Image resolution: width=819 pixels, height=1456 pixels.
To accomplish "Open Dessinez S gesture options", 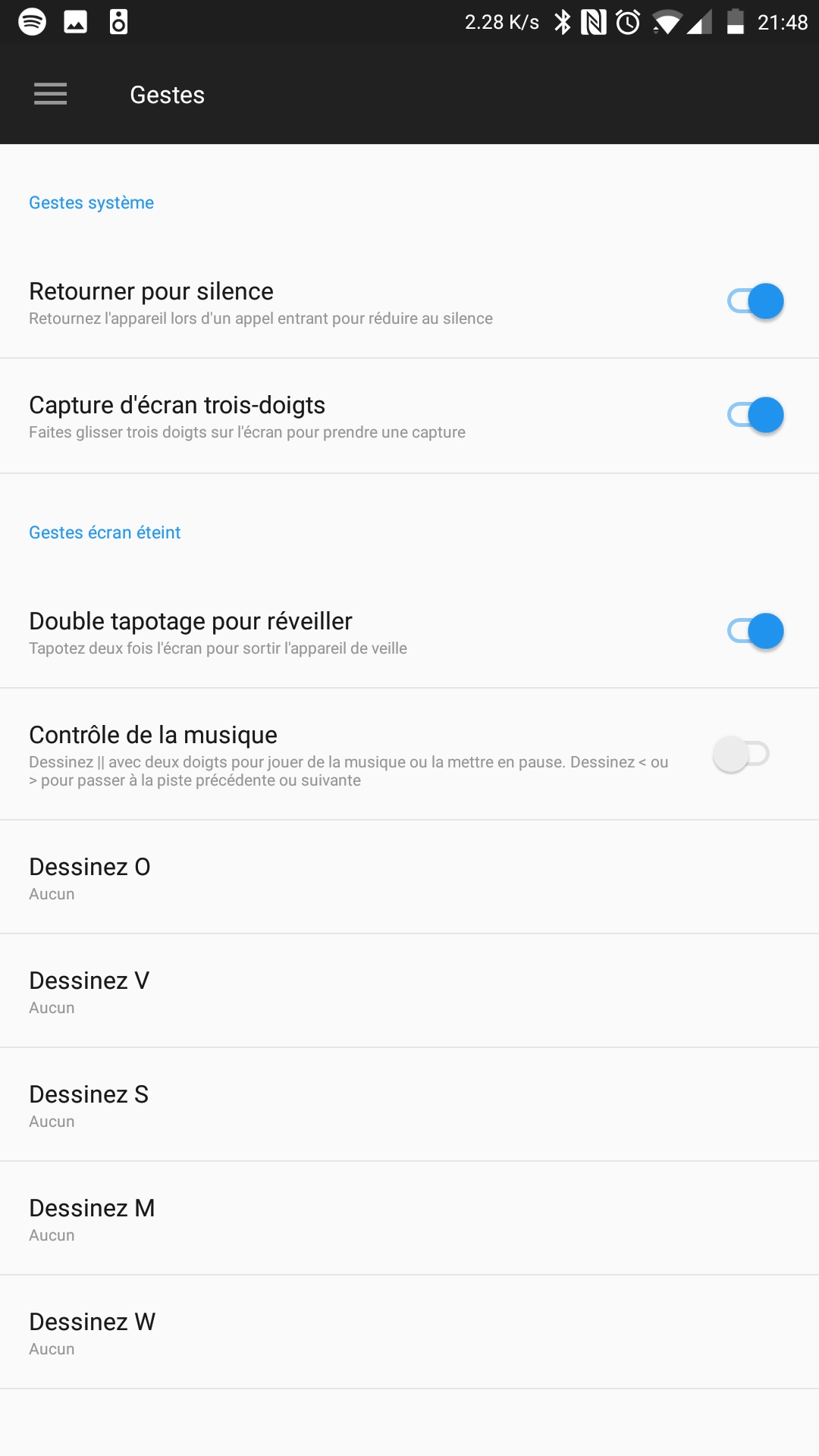I will pos(409,1105).
